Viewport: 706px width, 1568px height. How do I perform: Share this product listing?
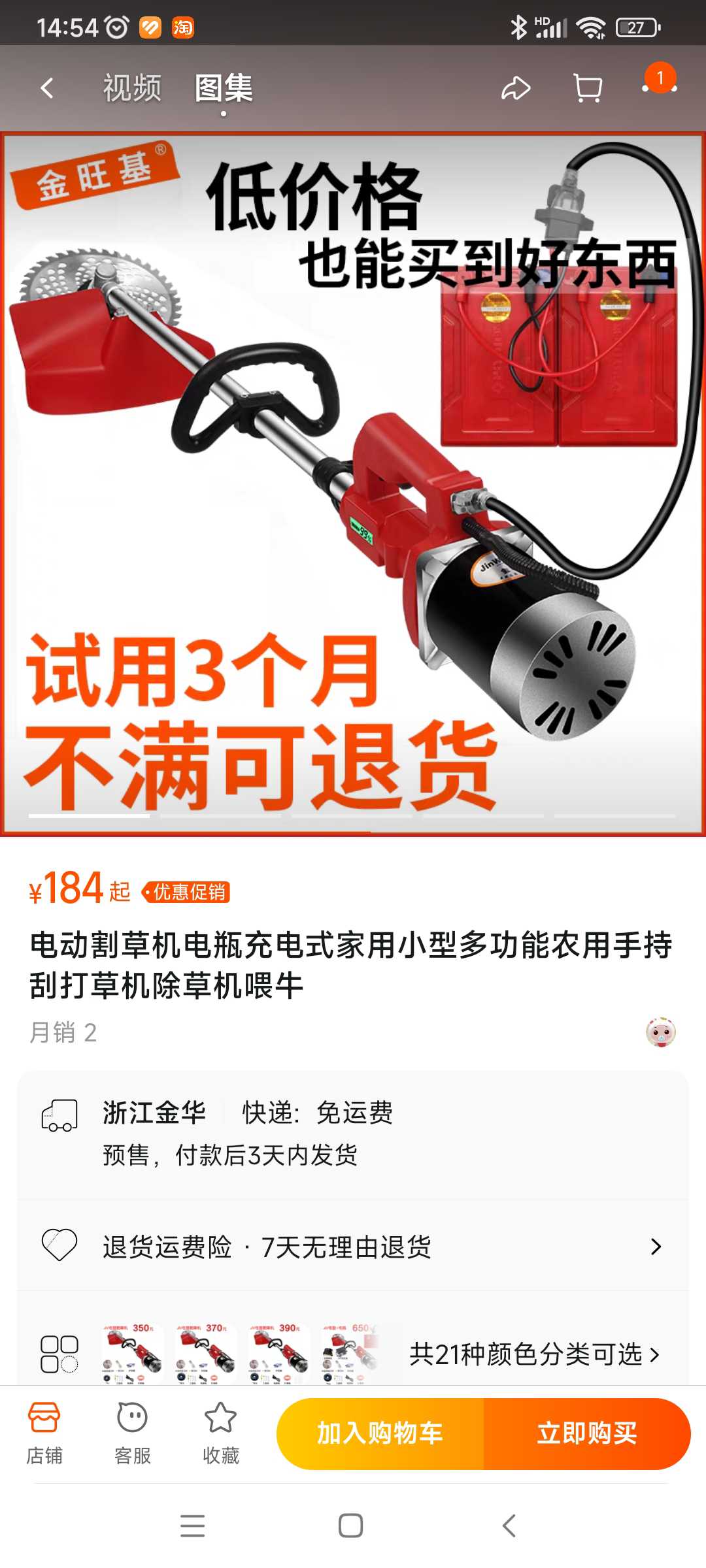(516, 88)
